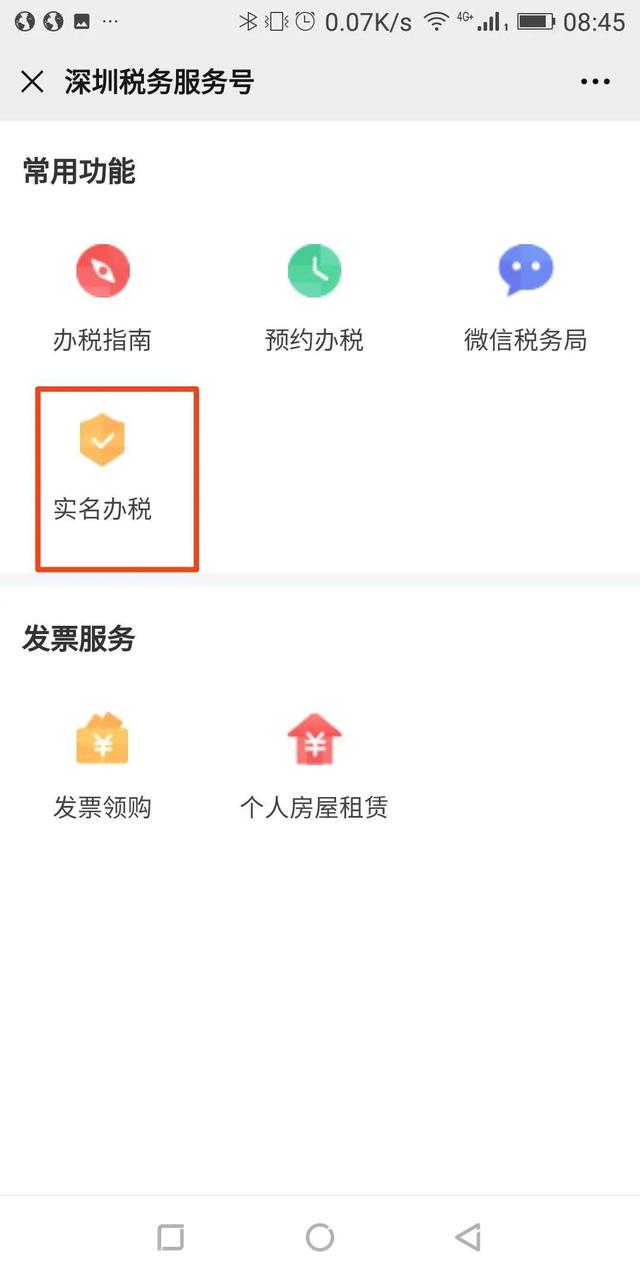Go to the system home screen

coord(320,1237)
